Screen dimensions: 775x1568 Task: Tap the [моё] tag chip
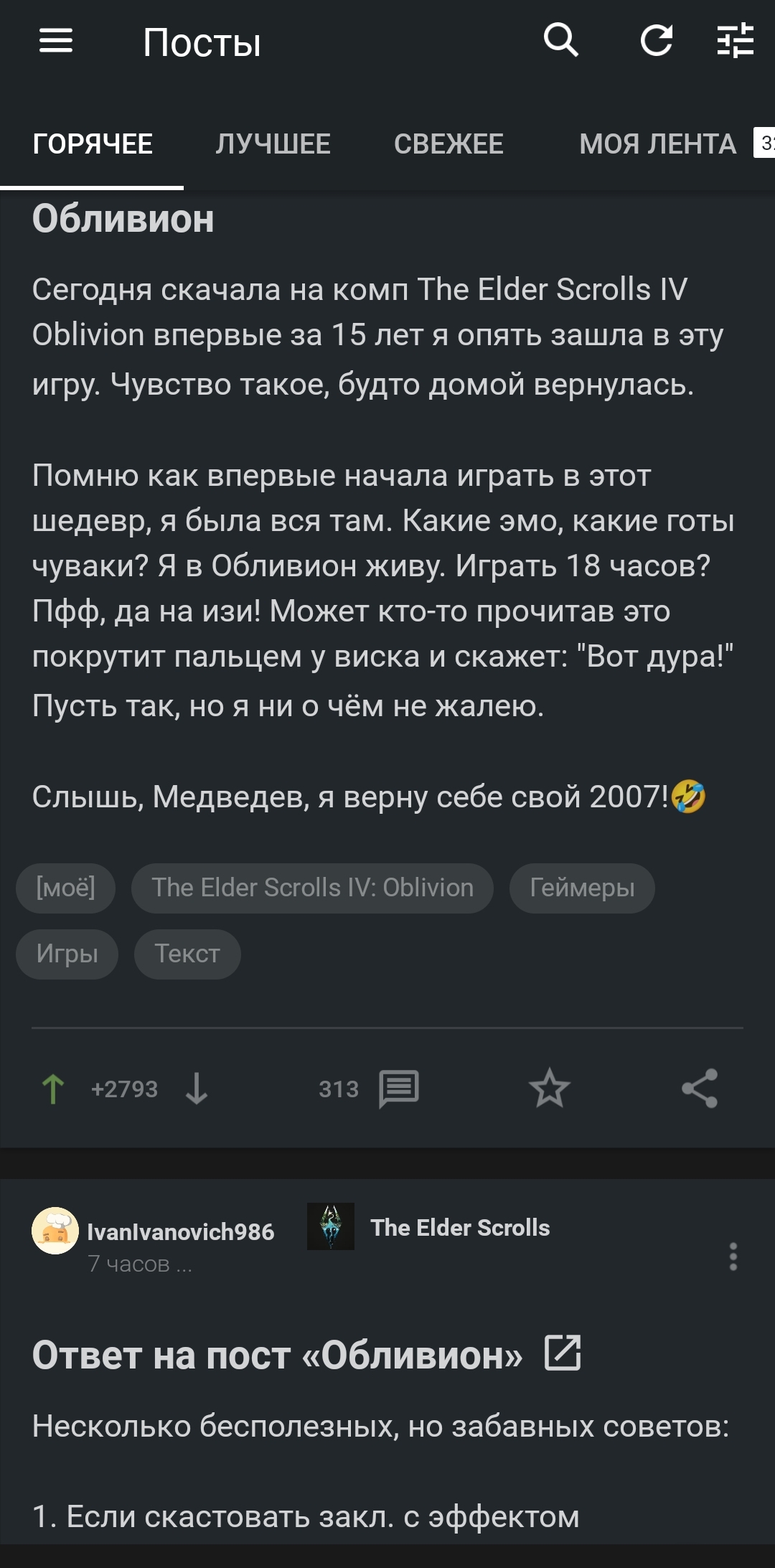(65, 888)
